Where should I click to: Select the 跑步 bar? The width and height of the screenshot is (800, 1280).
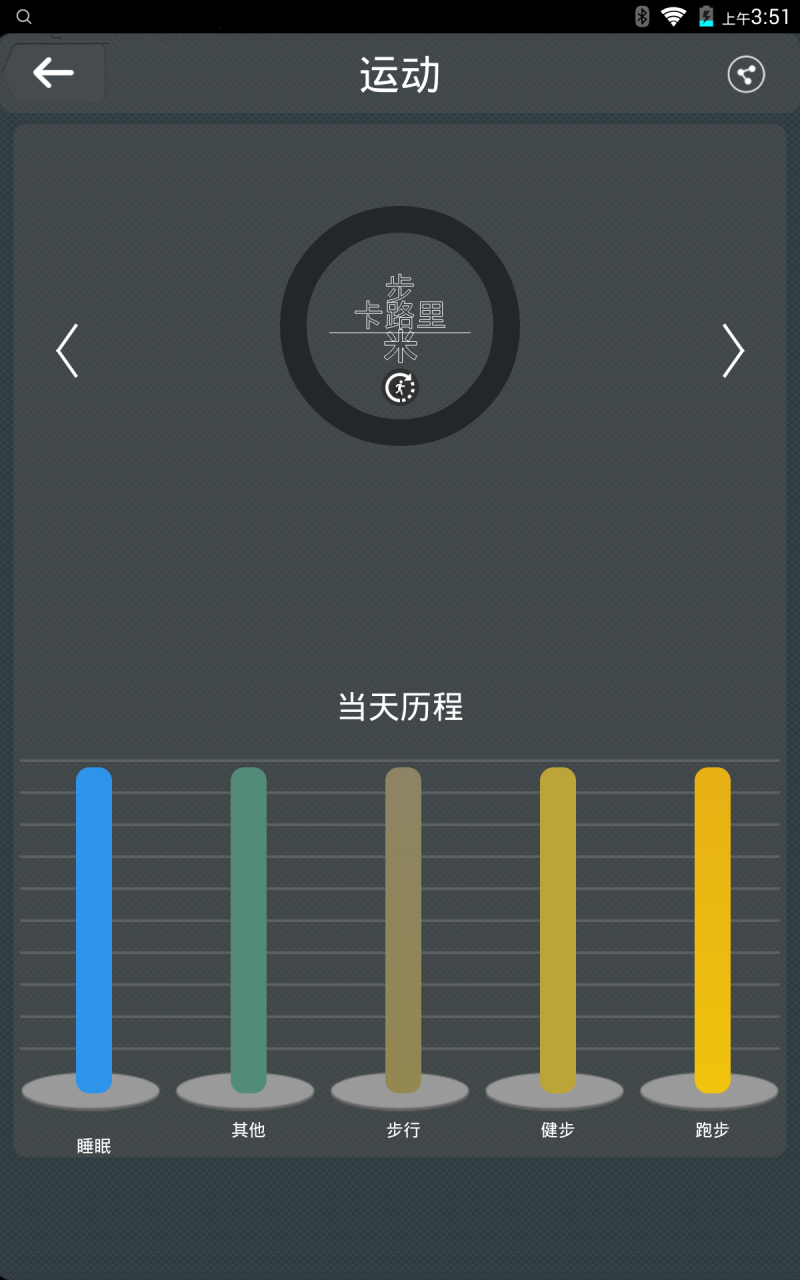click(712, 930)
